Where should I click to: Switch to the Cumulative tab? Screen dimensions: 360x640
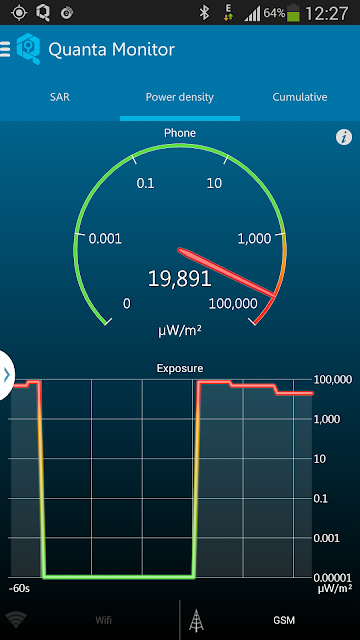click(300, 97)
